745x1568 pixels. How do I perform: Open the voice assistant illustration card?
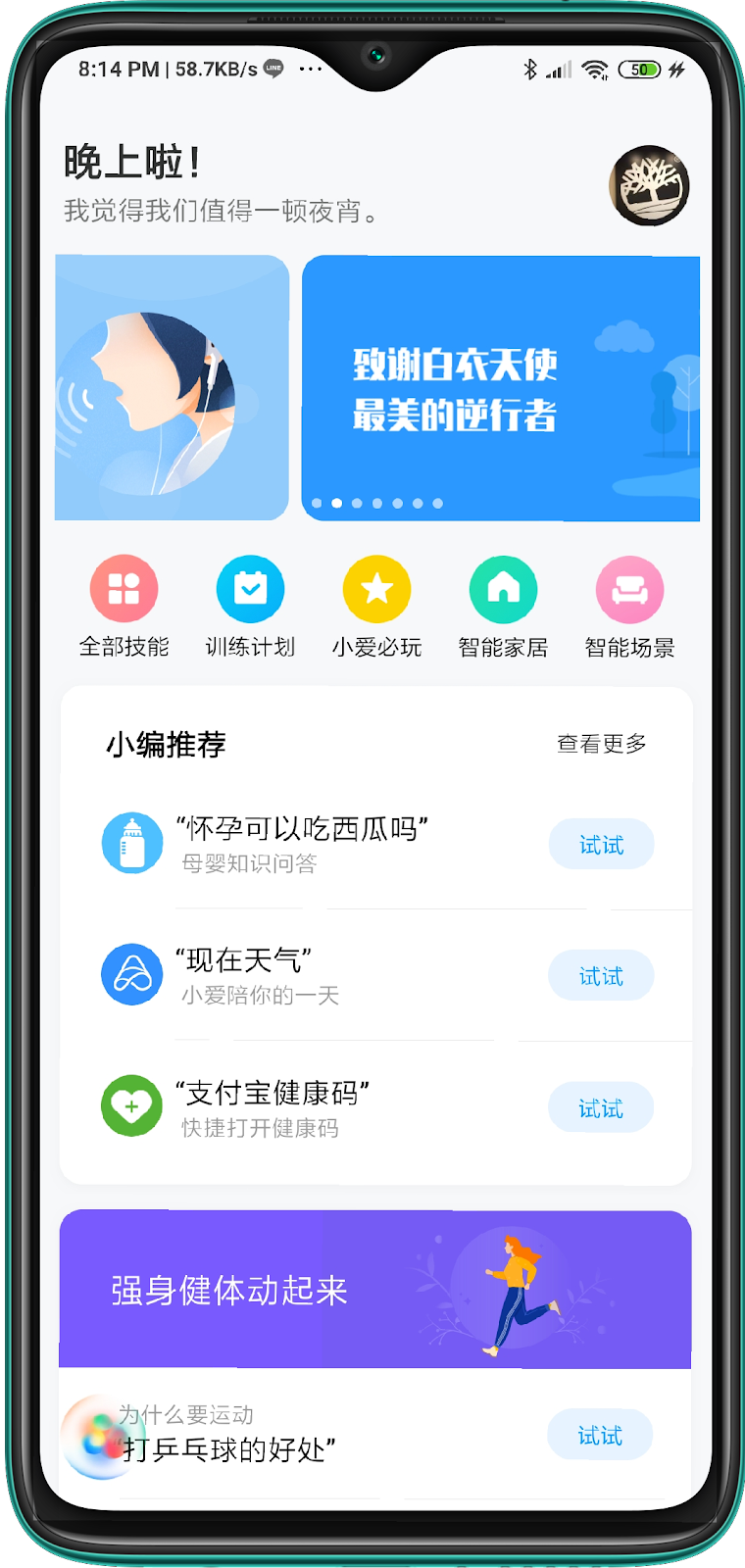pos(172,387)
